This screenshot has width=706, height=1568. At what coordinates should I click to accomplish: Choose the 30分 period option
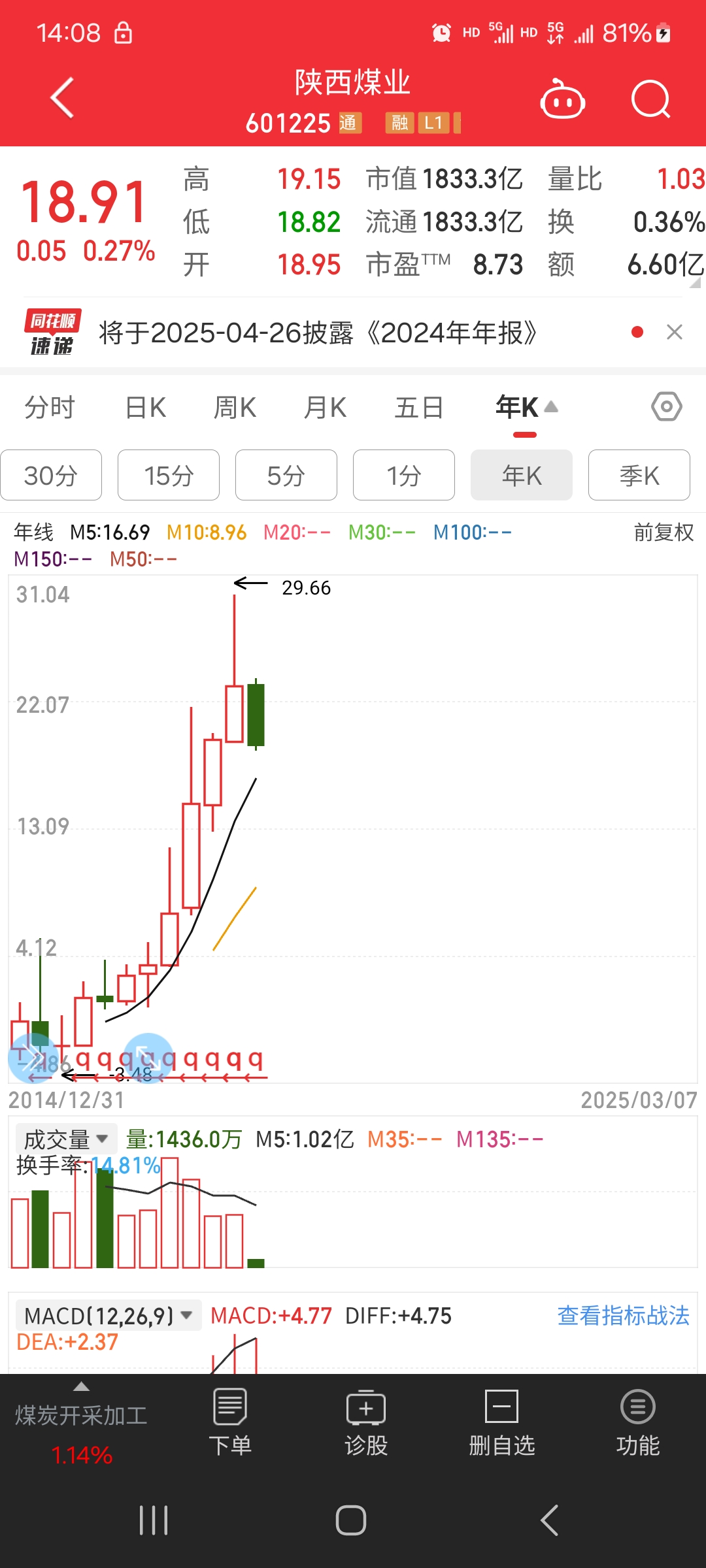pyautogui.click(x=51, y=475)
